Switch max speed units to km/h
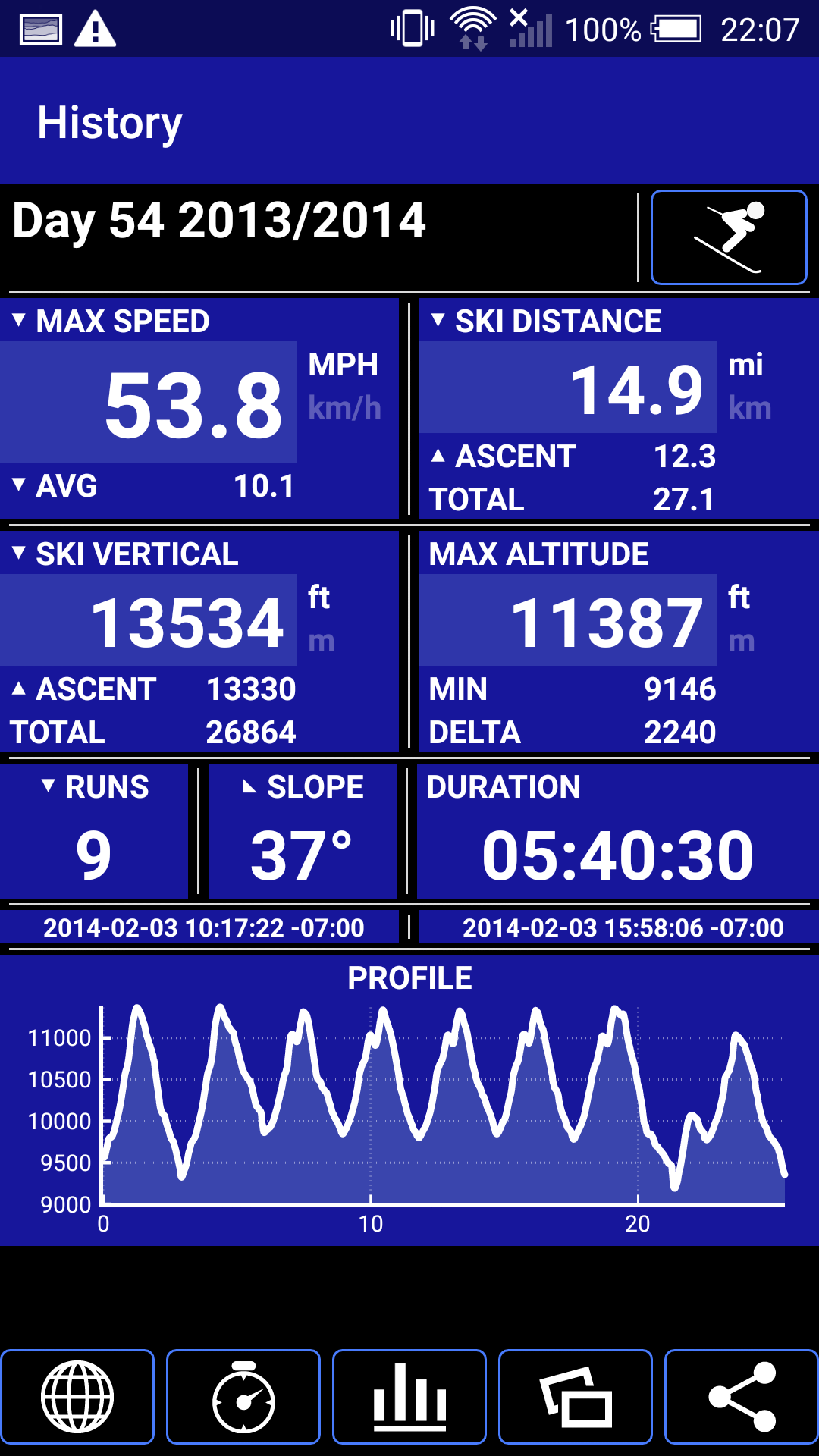 click(x=344, y=408)
